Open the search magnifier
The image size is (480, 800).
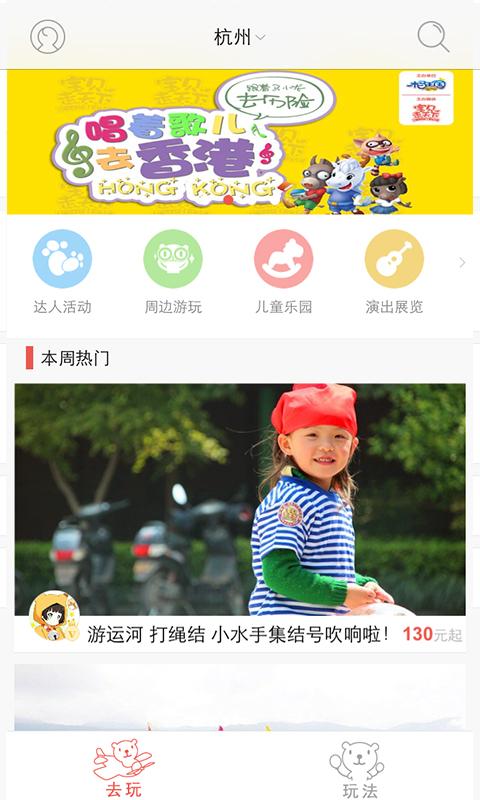pos(433,37)
